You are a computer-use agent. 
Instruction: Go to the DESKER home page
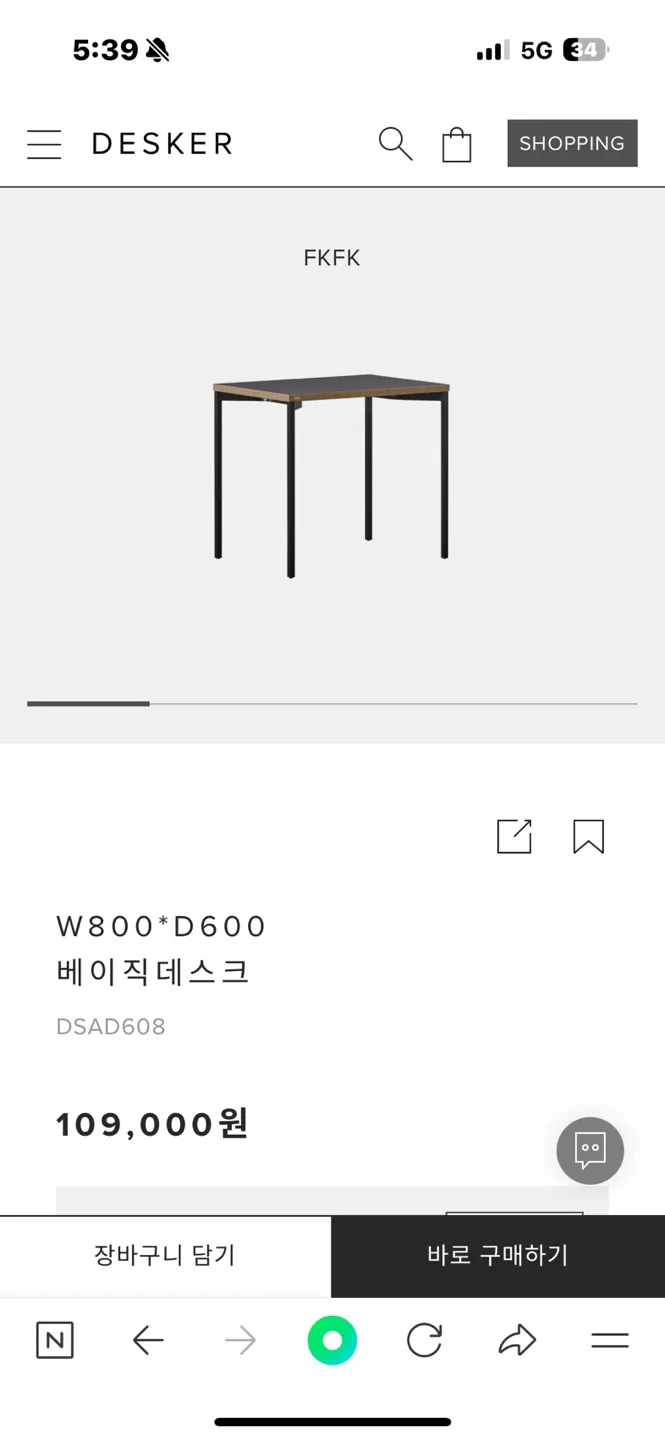coord(162,144)
